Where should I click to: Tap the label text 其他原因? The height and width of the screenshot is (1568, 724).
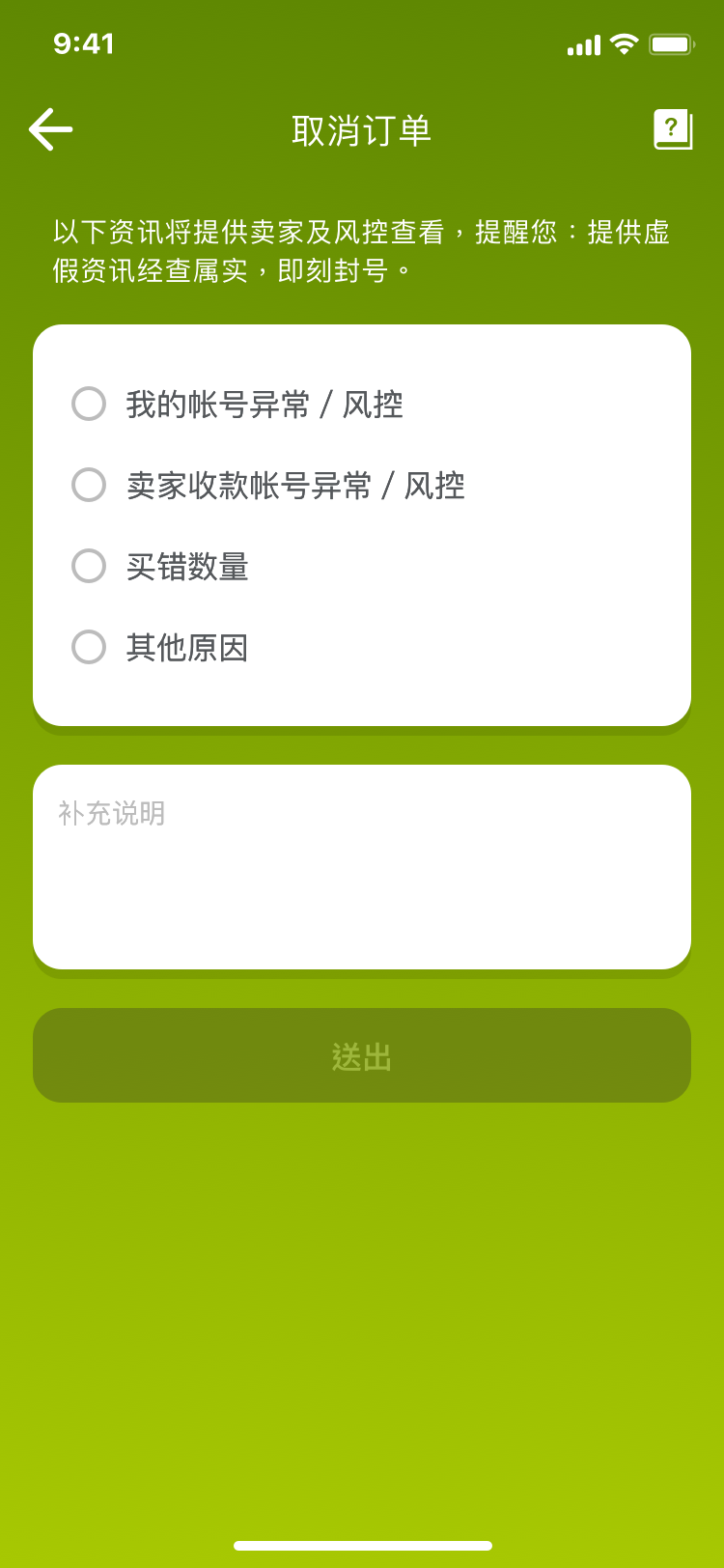tap(185, 648)
